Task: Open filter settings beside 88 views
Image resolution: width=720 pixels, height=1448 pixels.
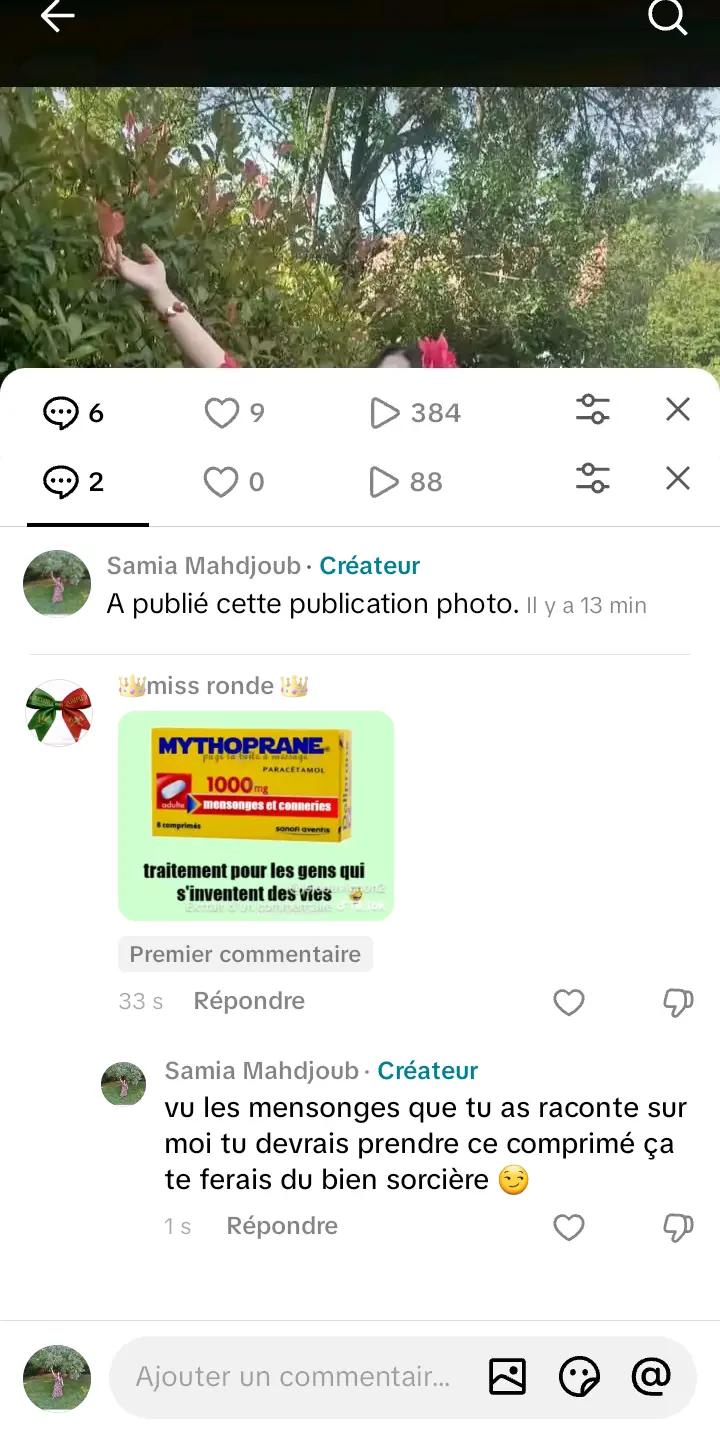Action: pyautogui.click(x=593, y=478)
